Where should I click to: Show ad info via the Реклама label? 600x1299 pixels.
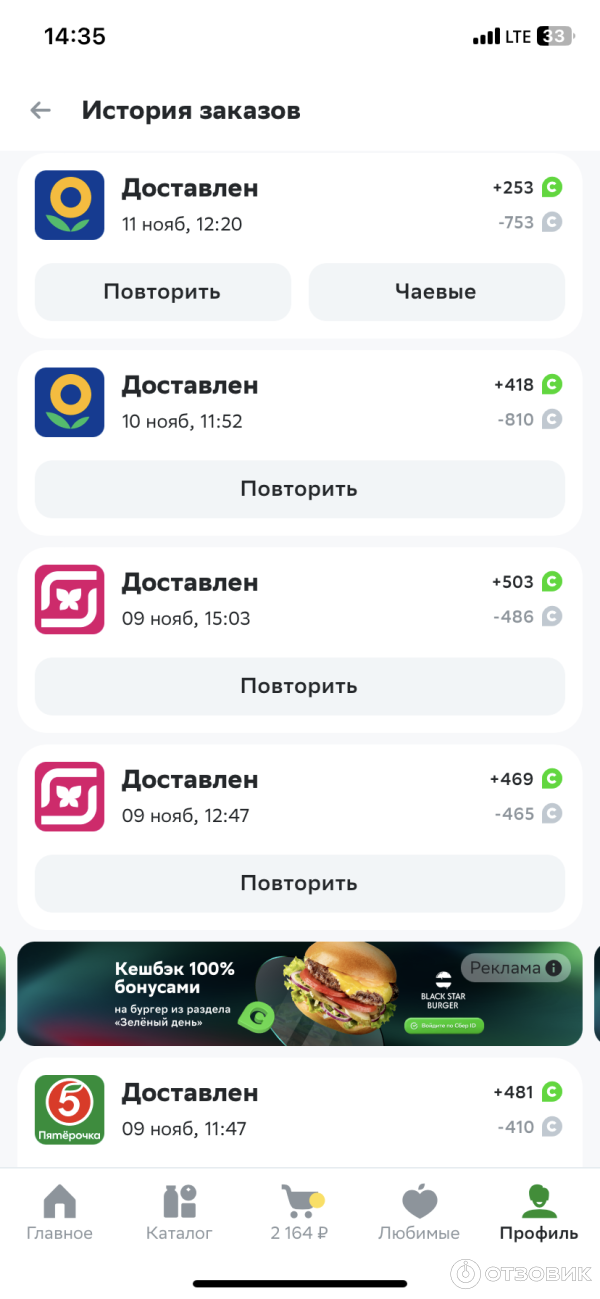pyautogui.click(x=516, y=968)
